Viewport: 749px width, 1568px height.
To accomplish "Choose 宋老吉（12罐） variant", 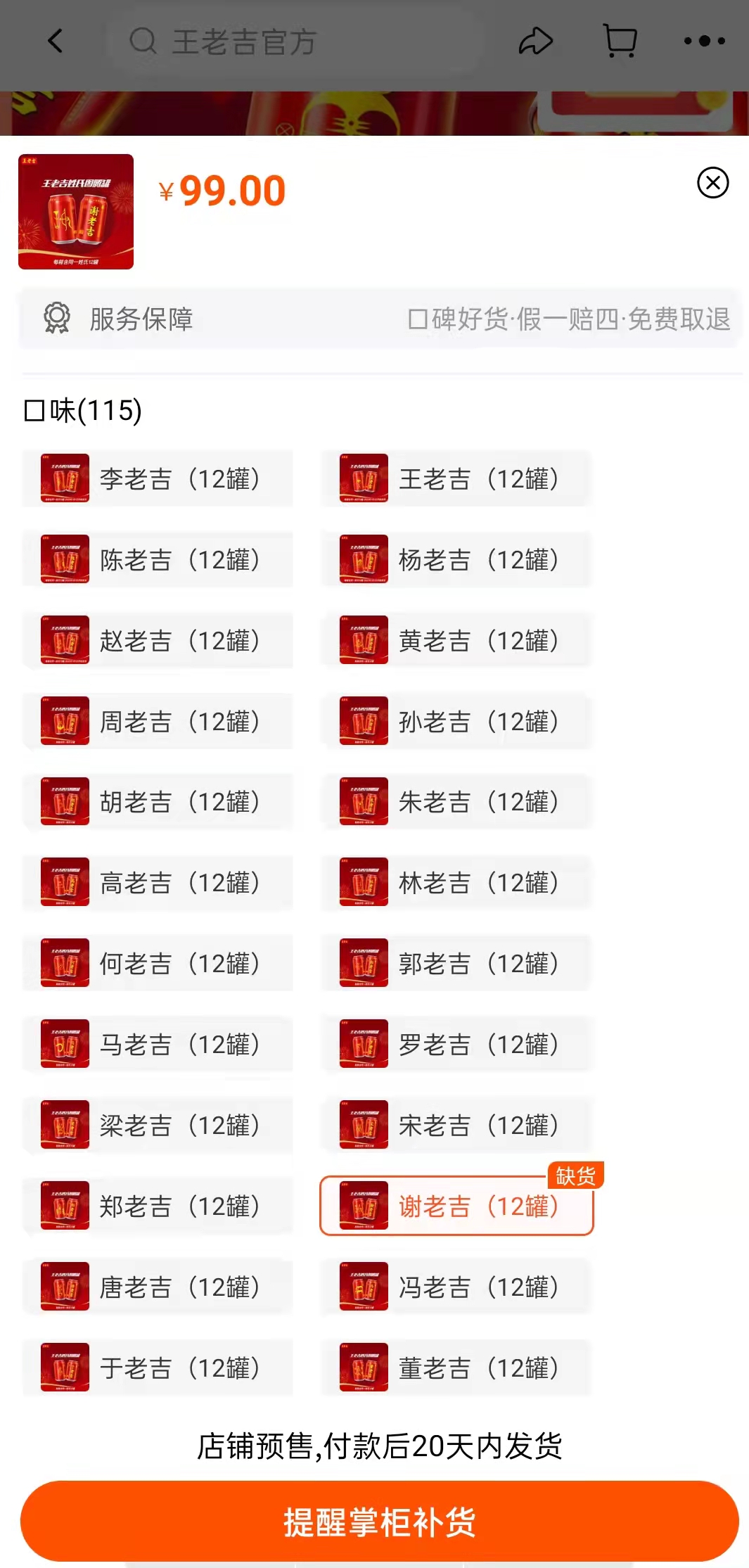I will click(457, 1125).
